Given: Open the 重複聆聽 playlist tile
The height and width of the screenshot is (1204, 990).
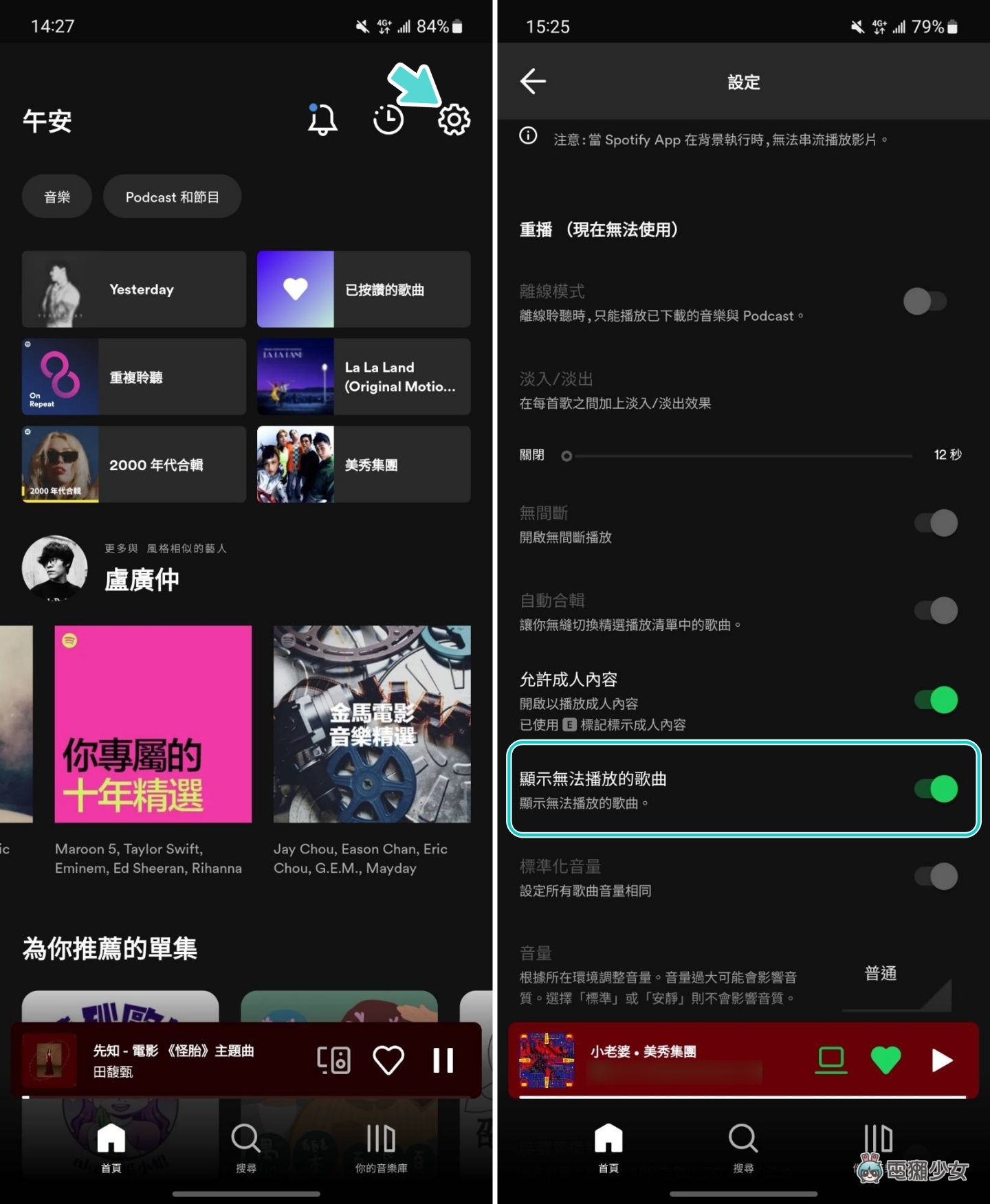Looking at the screenshot, I should point(134,377).
